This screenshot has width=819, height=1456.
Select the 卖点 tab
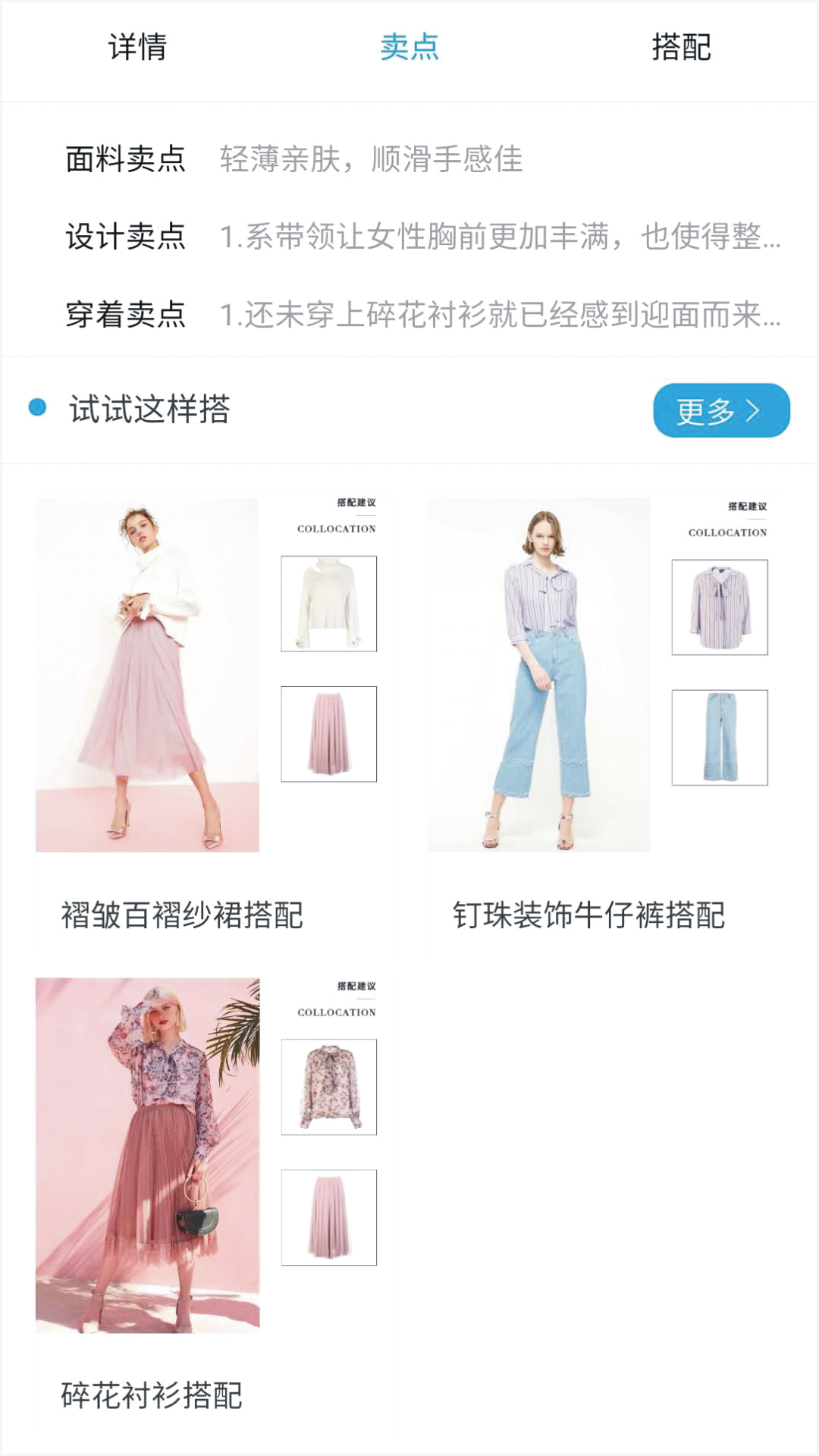[x=409, y=48]
